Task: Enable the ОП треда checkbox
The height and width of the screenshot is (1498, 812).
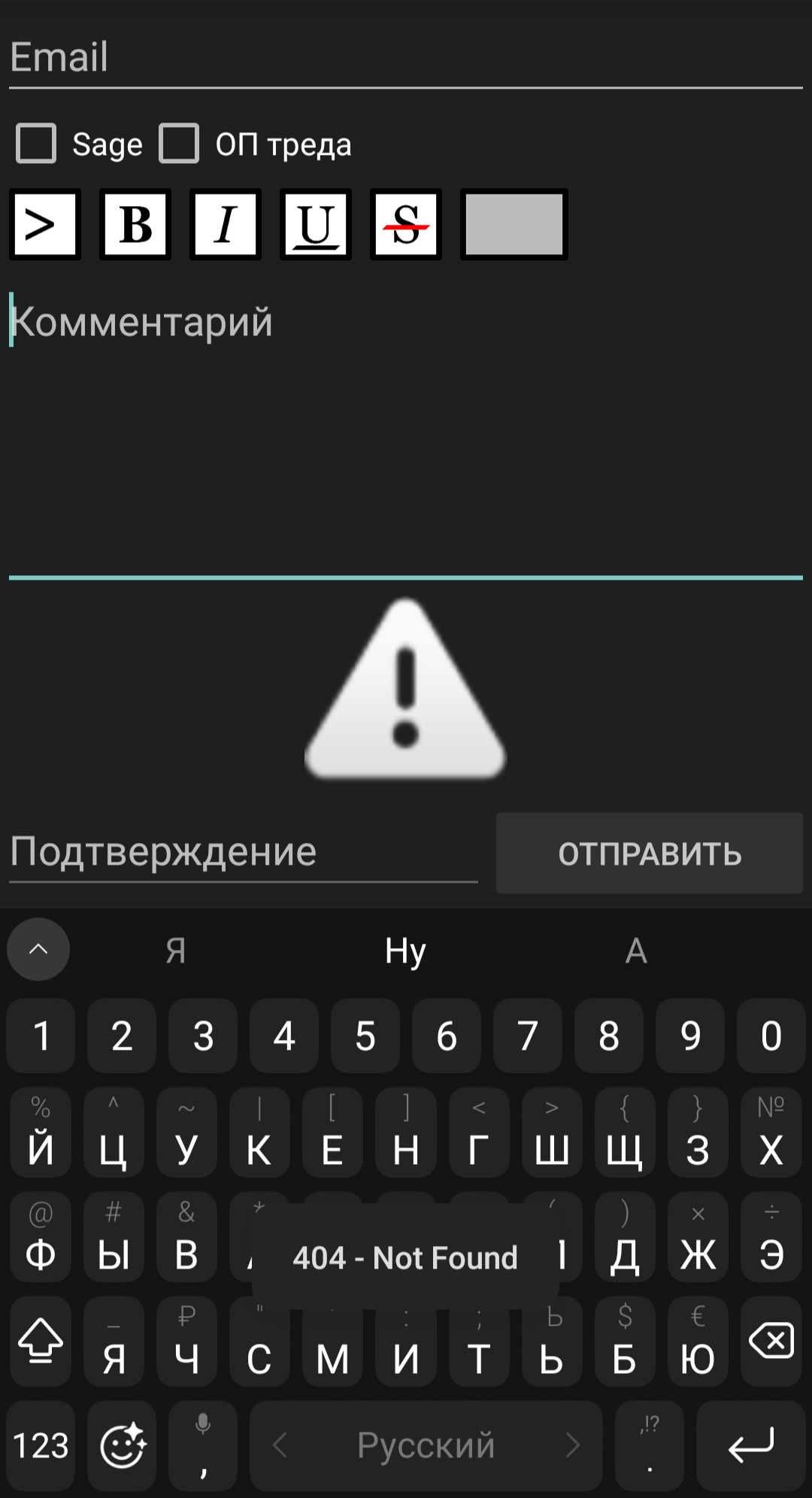Action: pyautogui.click(x=179, y=144)
